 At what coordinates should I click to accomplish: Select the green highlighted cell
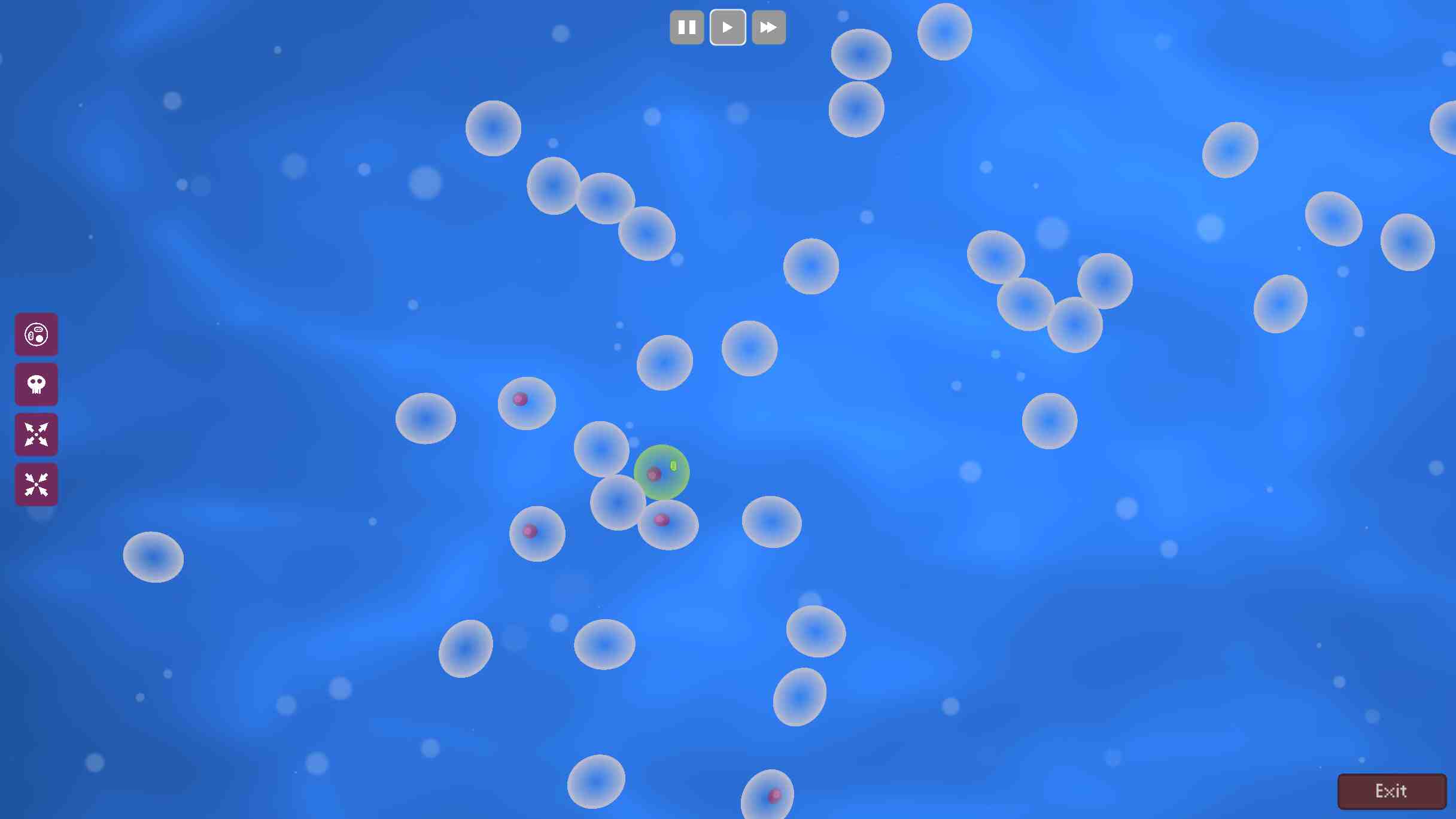pos(662,473)
